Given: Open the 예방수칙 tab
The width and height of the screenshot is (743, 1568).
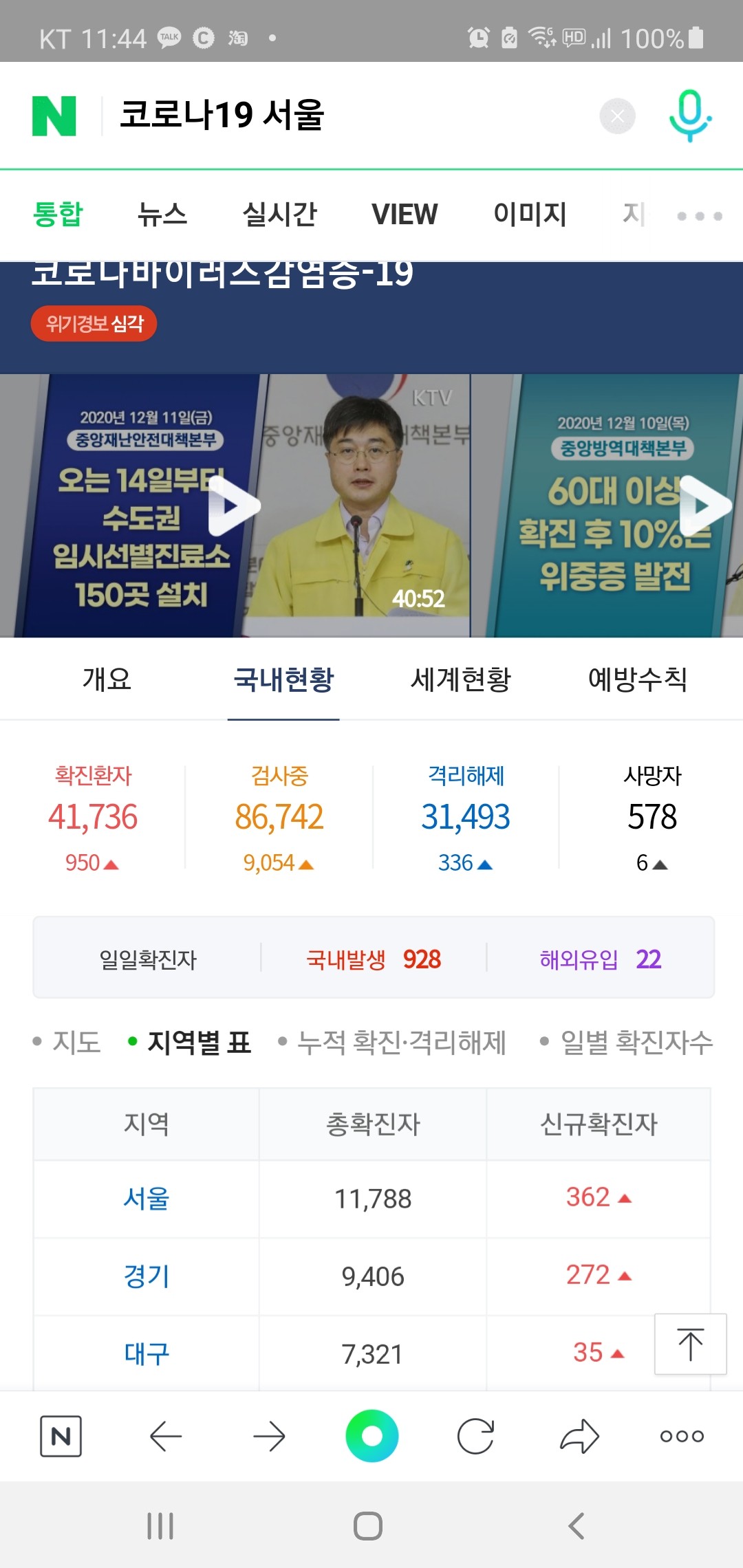Looking at the screenshot, I should click(x=638, y=679).
